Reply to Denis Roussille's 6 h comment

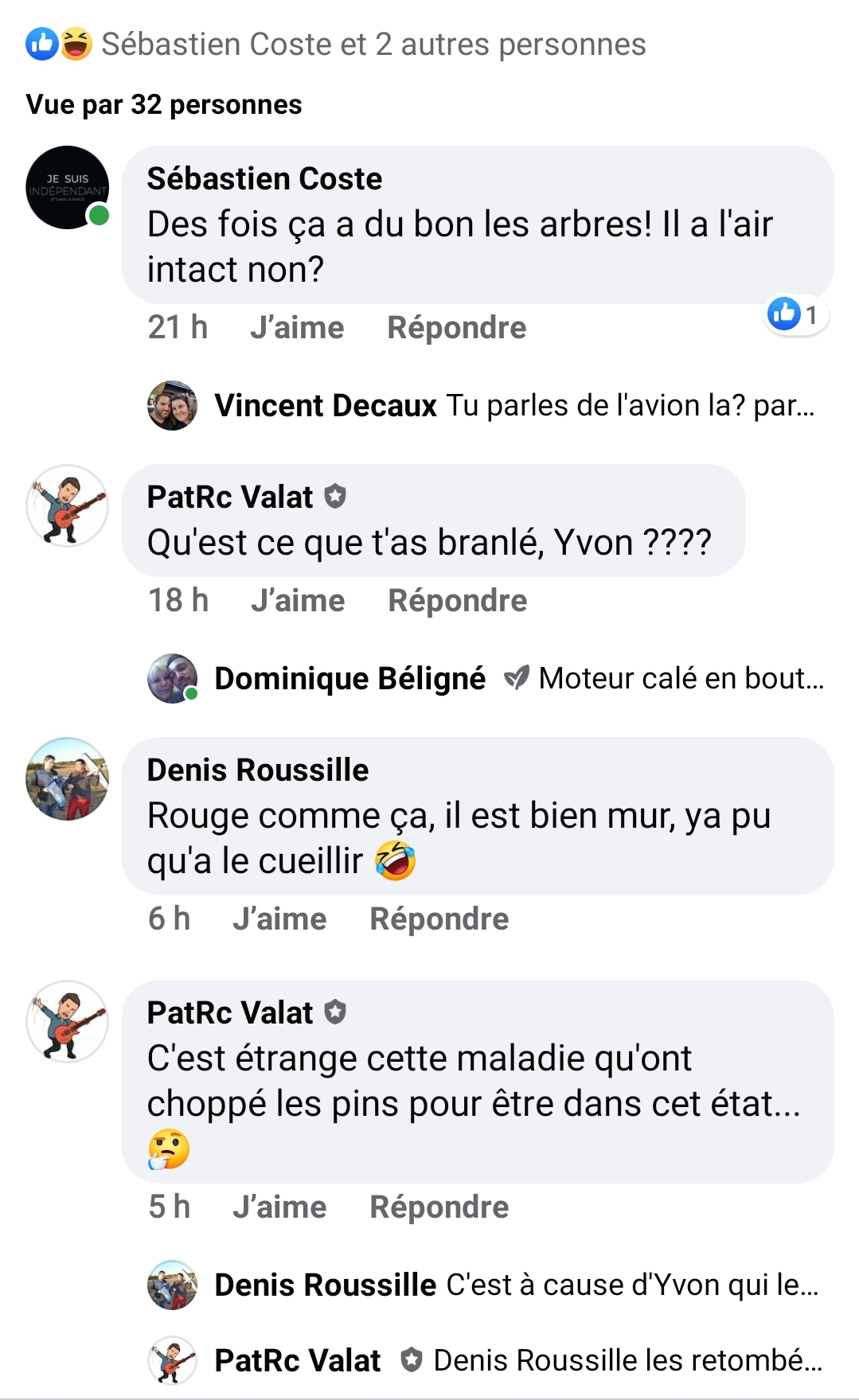click(x=439, y=919)
